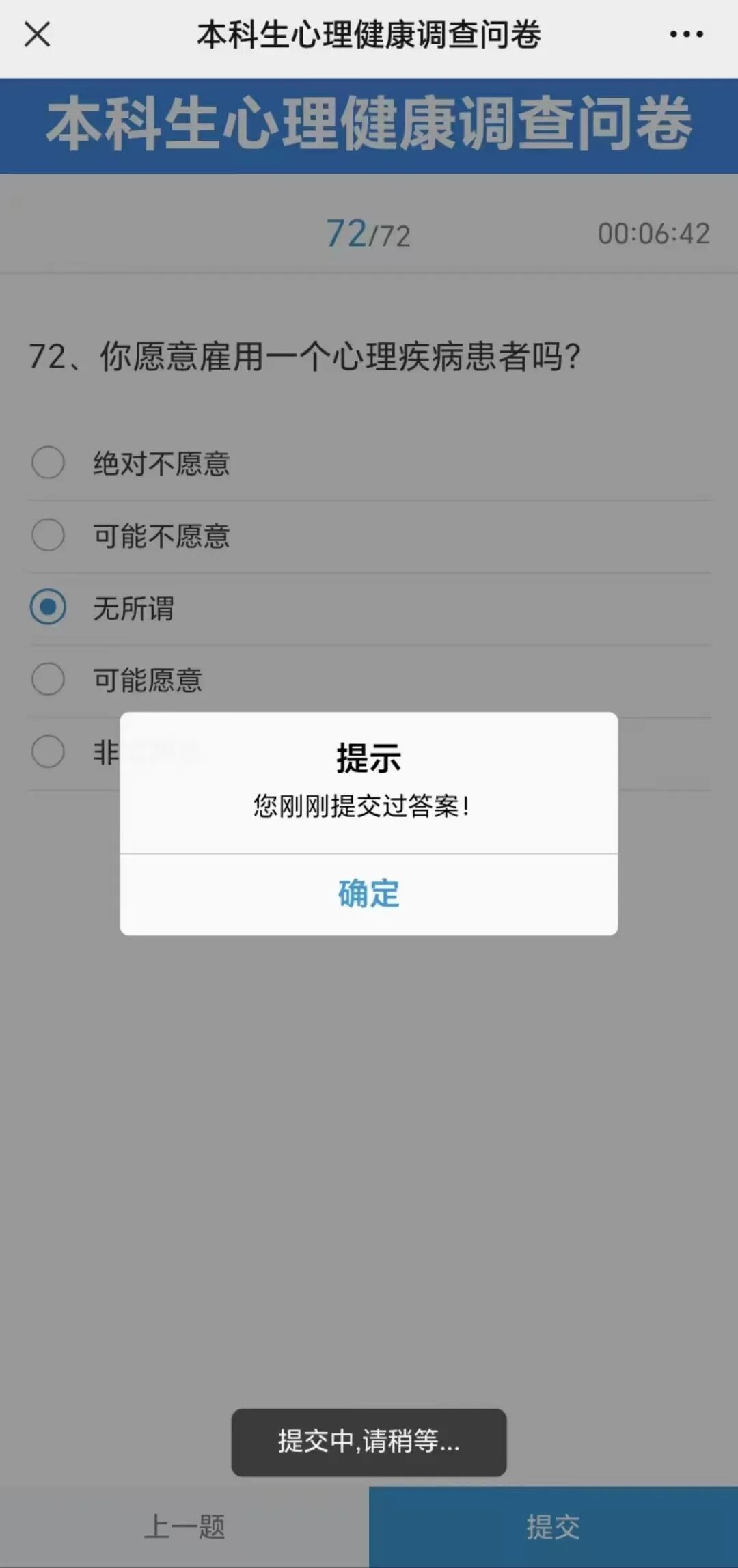Pick the 可能愿意 answer
The width and height of the screenshot is (738, 1568).
coord(49,680)
